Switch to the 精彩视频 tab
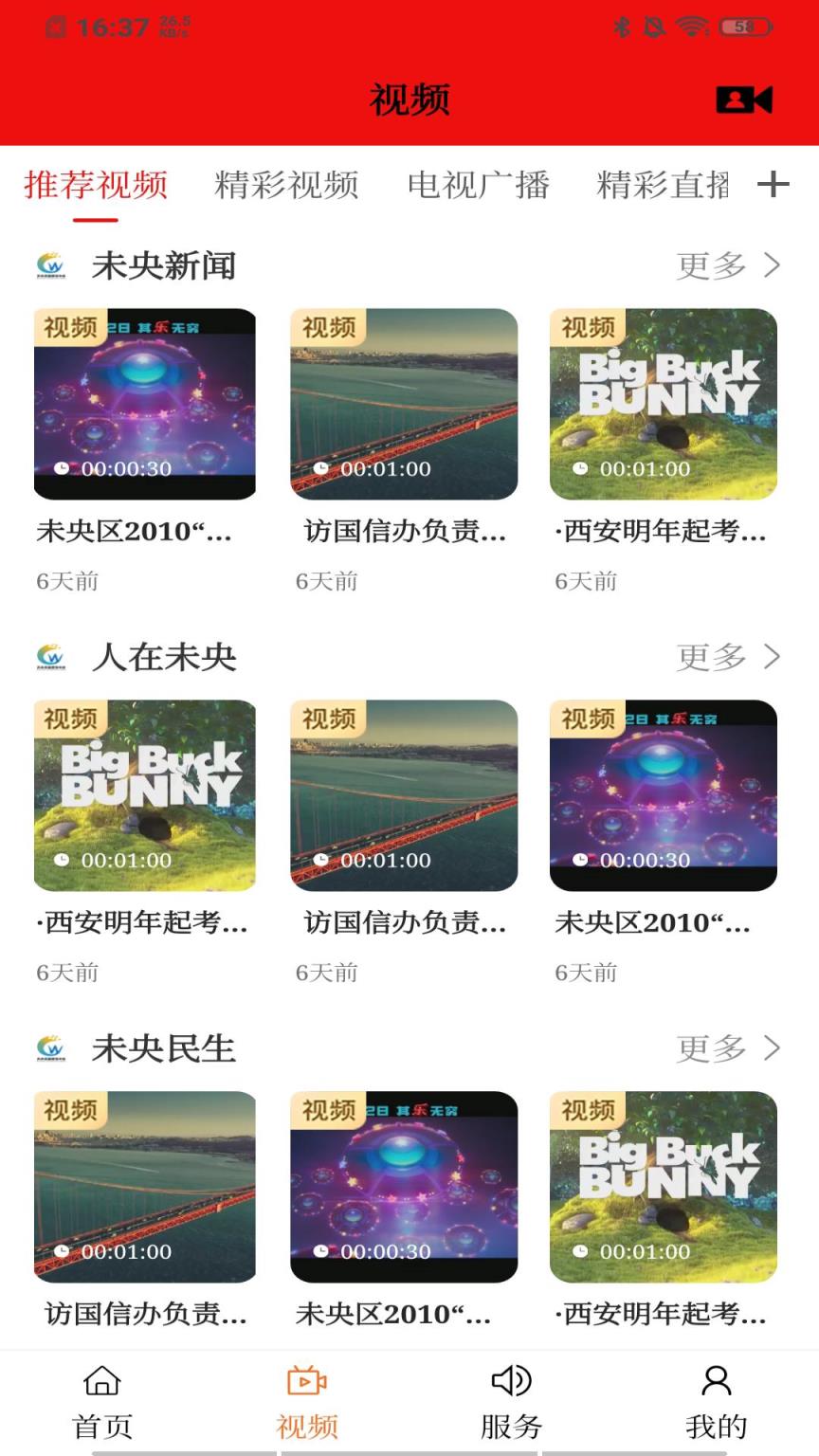 pos(286,185)
